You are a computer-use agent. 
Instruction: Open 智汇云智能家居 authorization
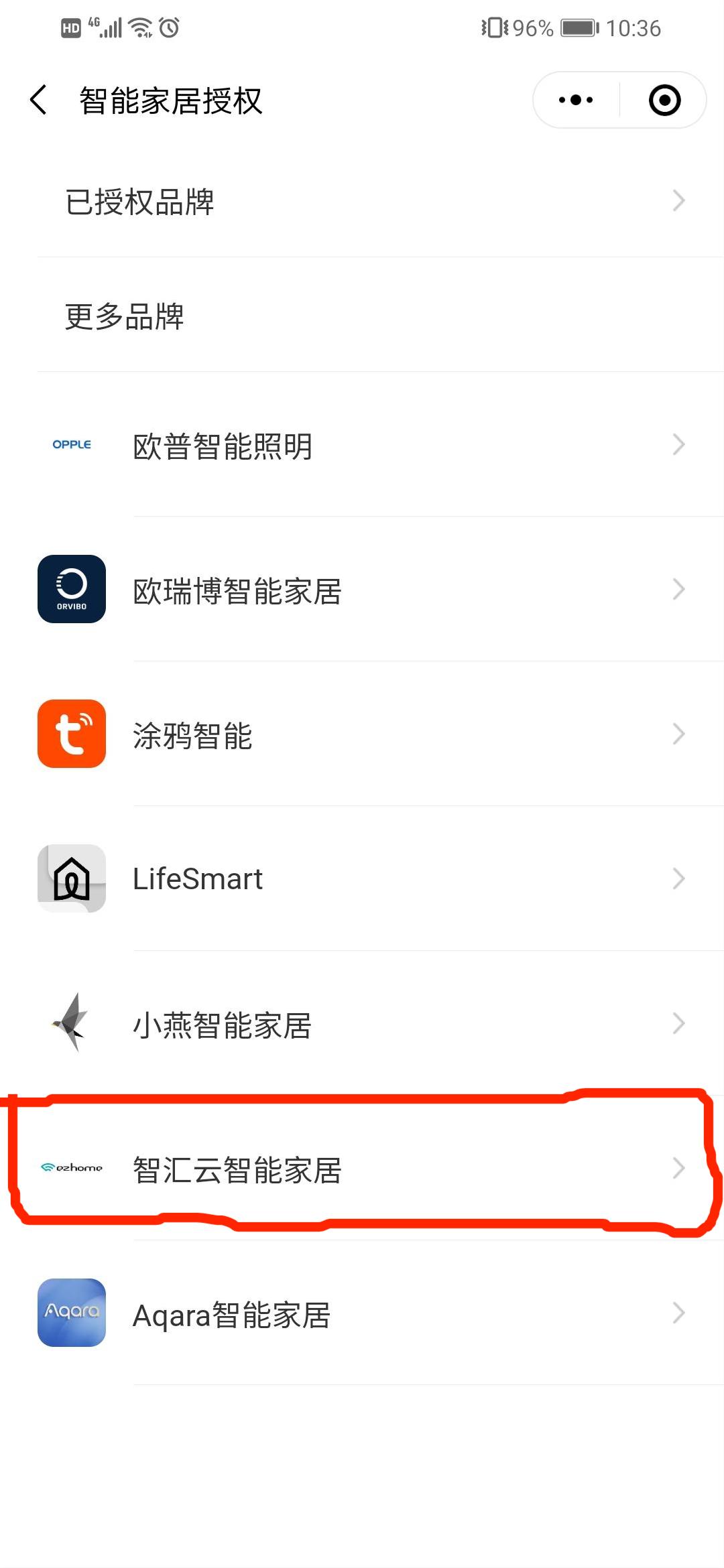[x=362, y=1169]
